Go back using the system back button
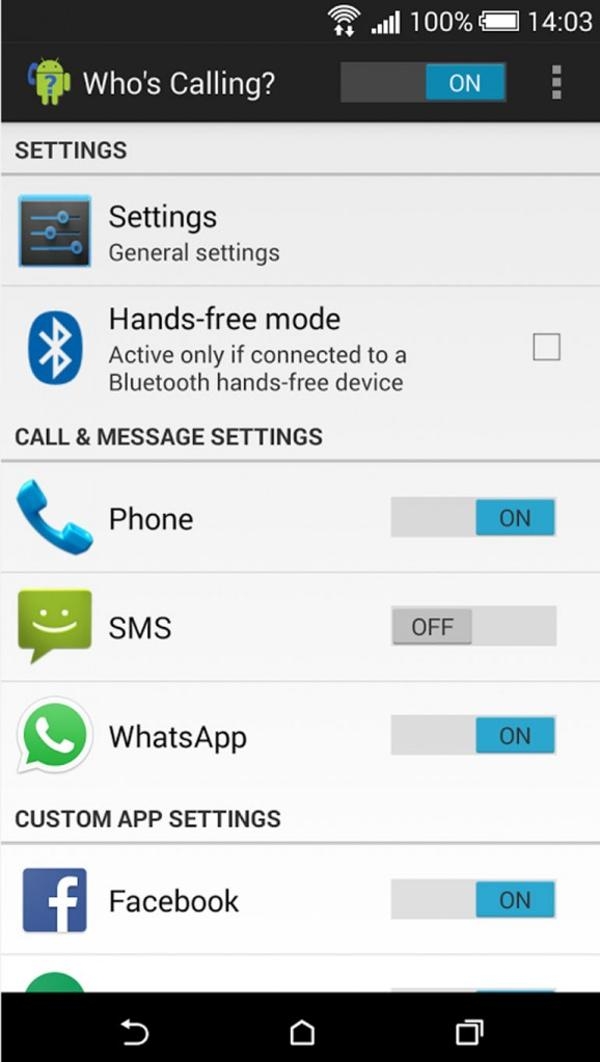This screenshot has height=1062, width=600. [134, 1031]
